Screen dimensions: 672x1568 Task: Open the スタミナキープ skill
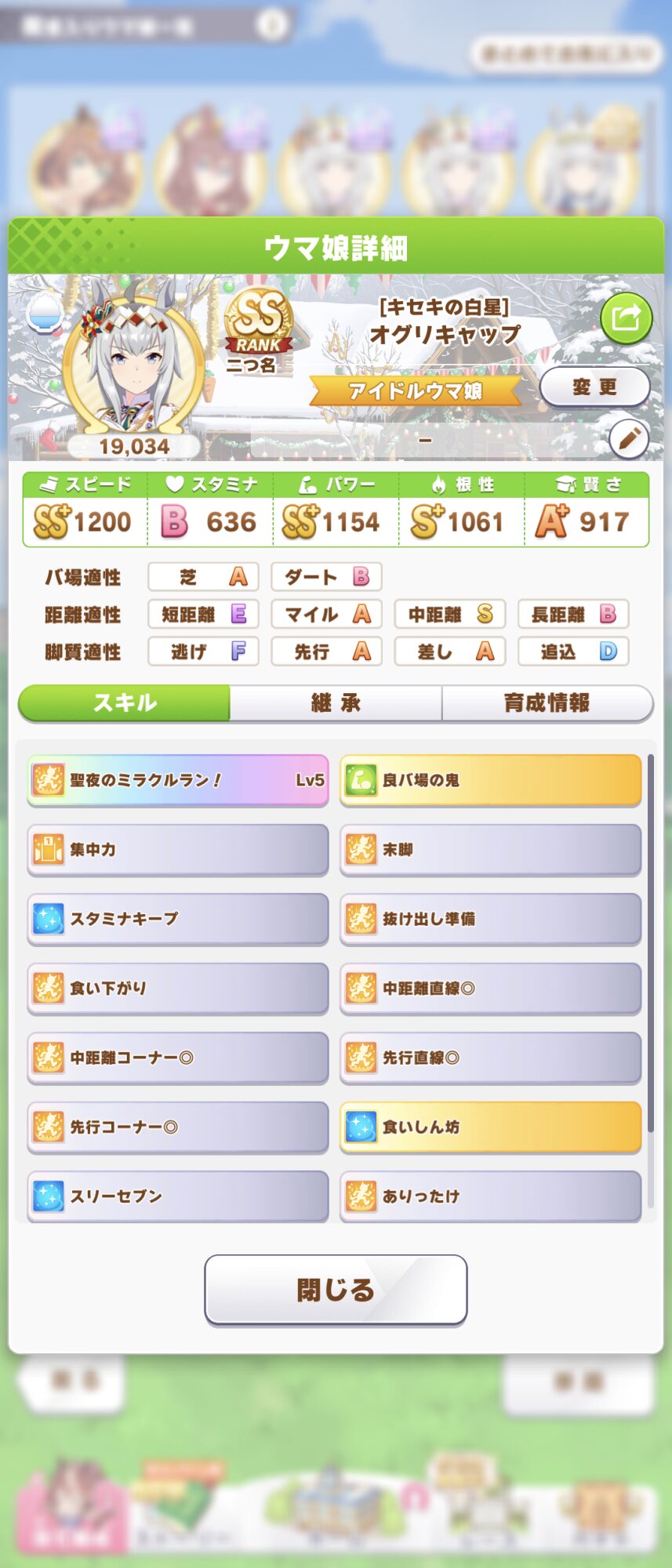pyautogui.click(x=178, y=919)
